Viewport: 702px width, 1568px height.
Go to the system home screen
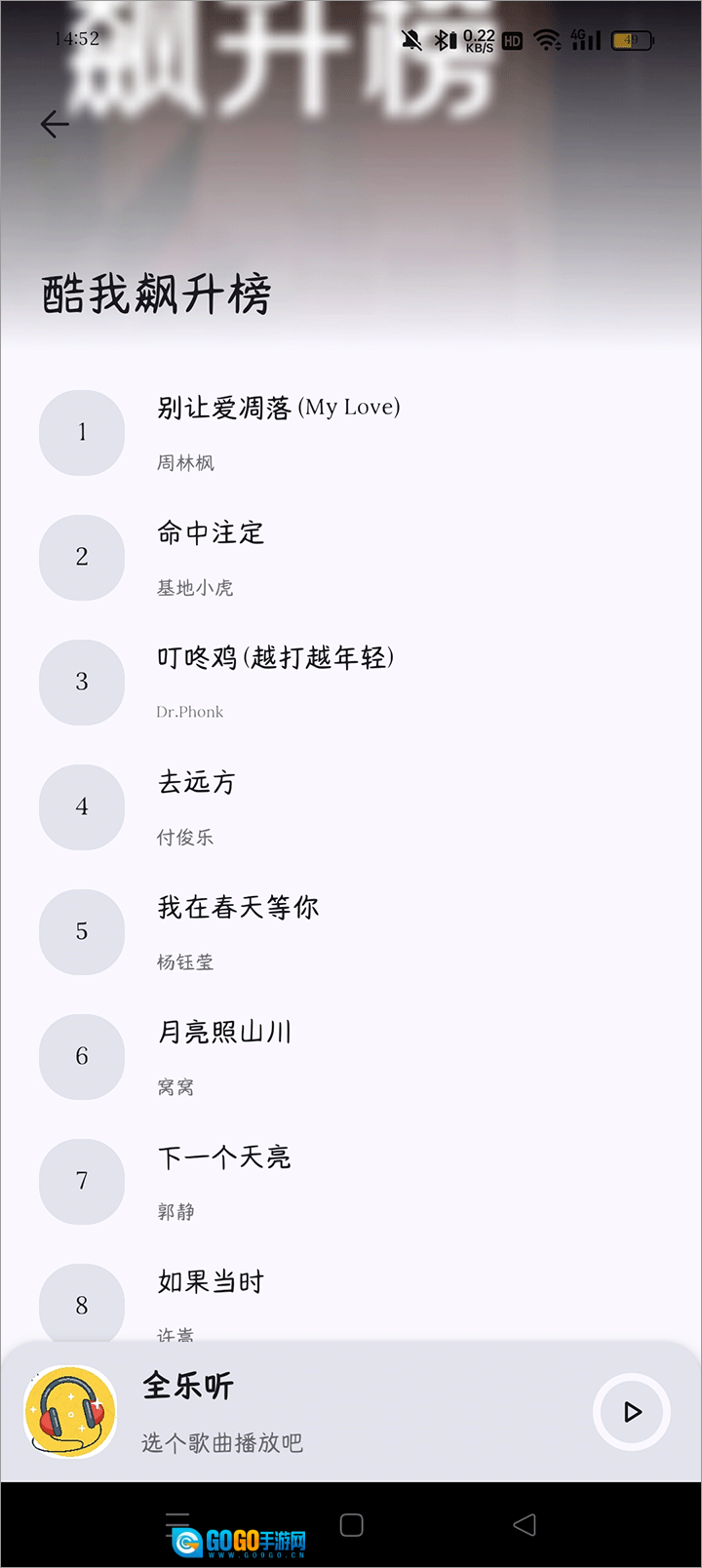point(351,1525)
